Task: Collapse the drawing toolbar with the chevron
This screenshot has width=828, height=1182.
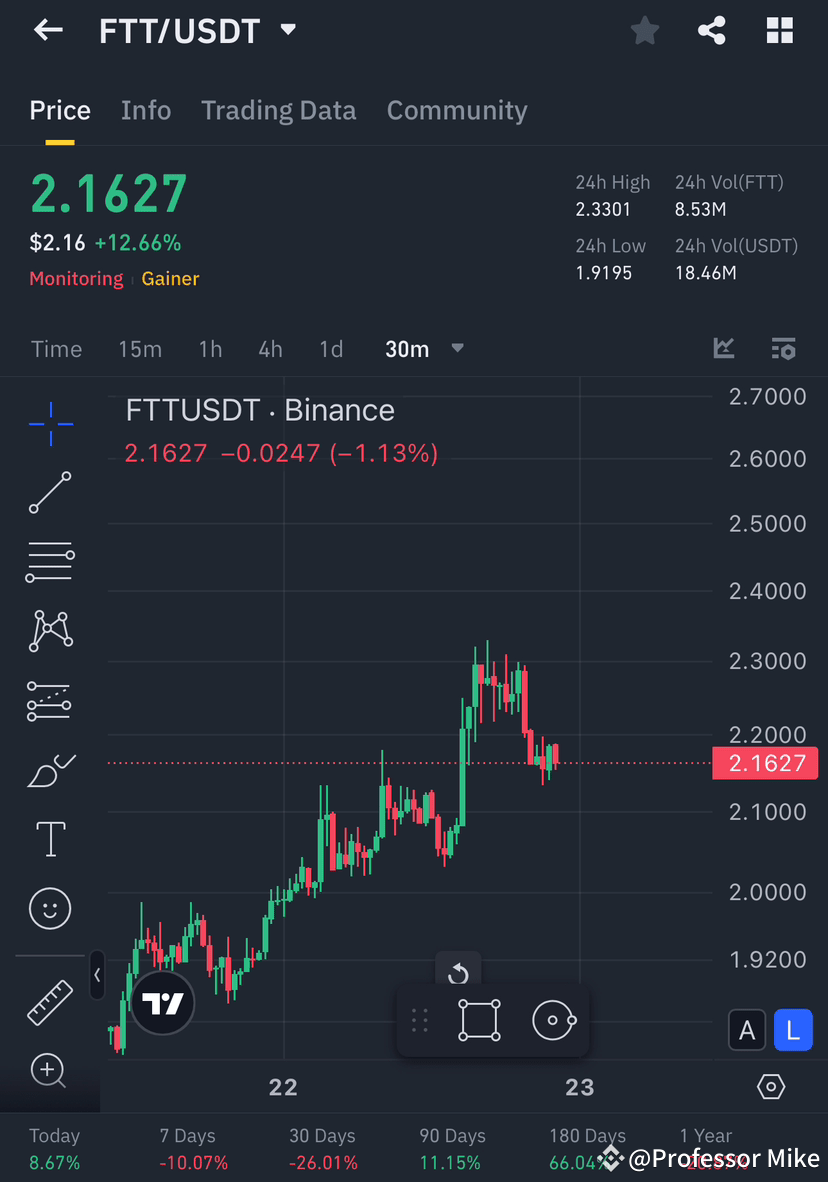Action: [97, 975]
